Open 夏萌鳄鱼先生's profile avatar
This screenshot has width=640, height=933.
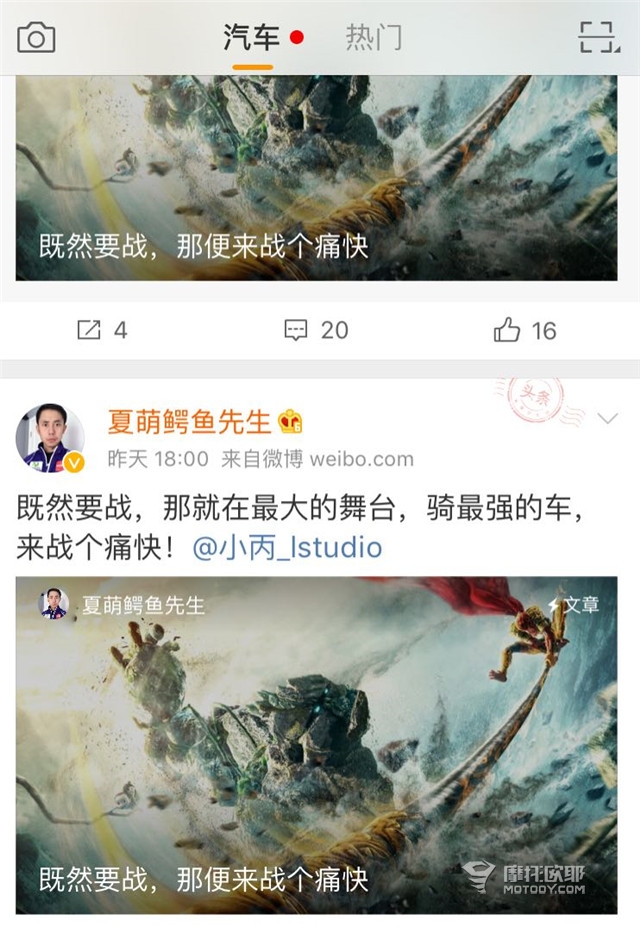coord(49,438)
